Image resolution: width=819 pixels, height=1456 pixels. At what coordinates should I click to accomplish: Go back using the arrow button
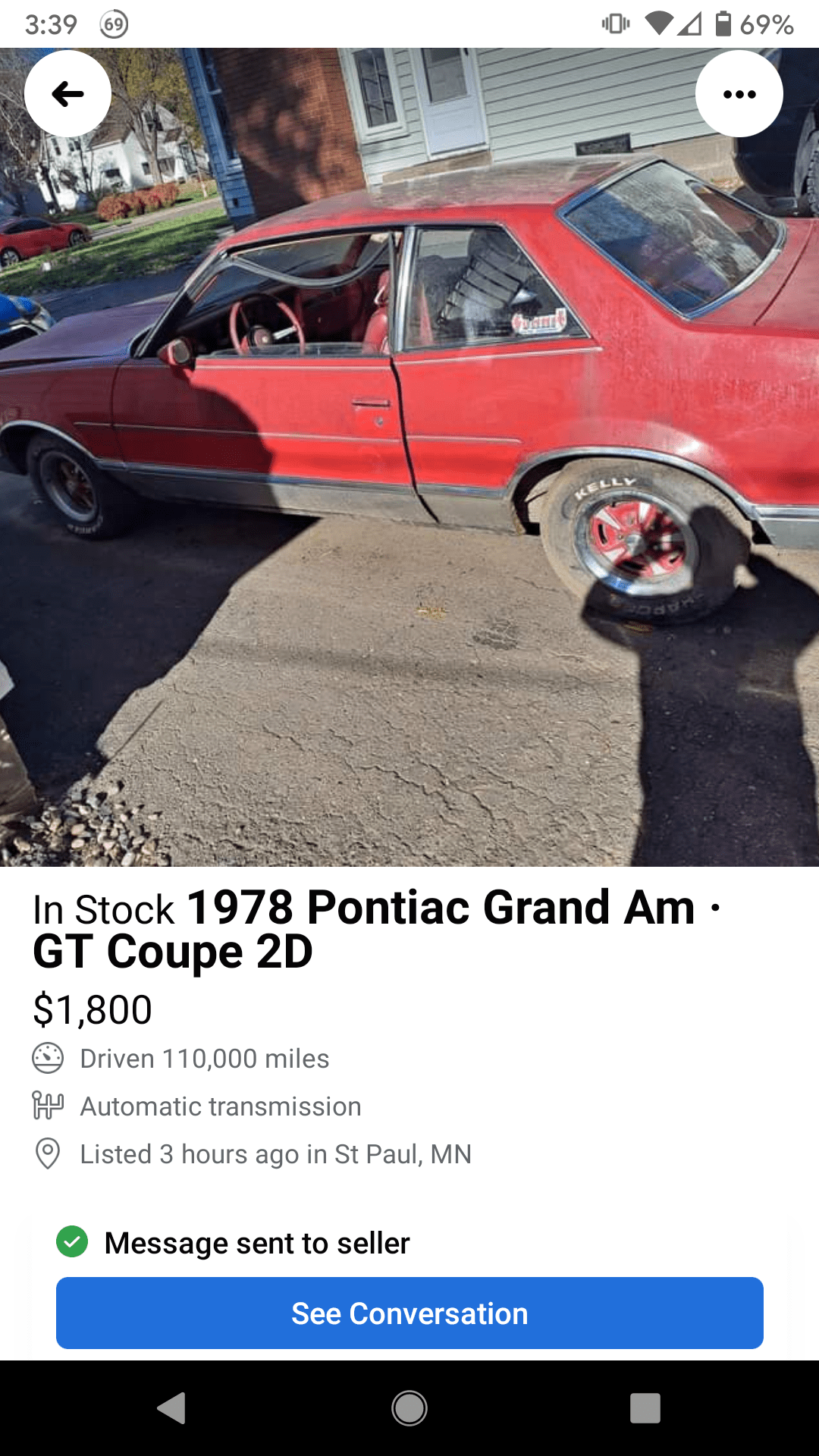click(67, 94)
